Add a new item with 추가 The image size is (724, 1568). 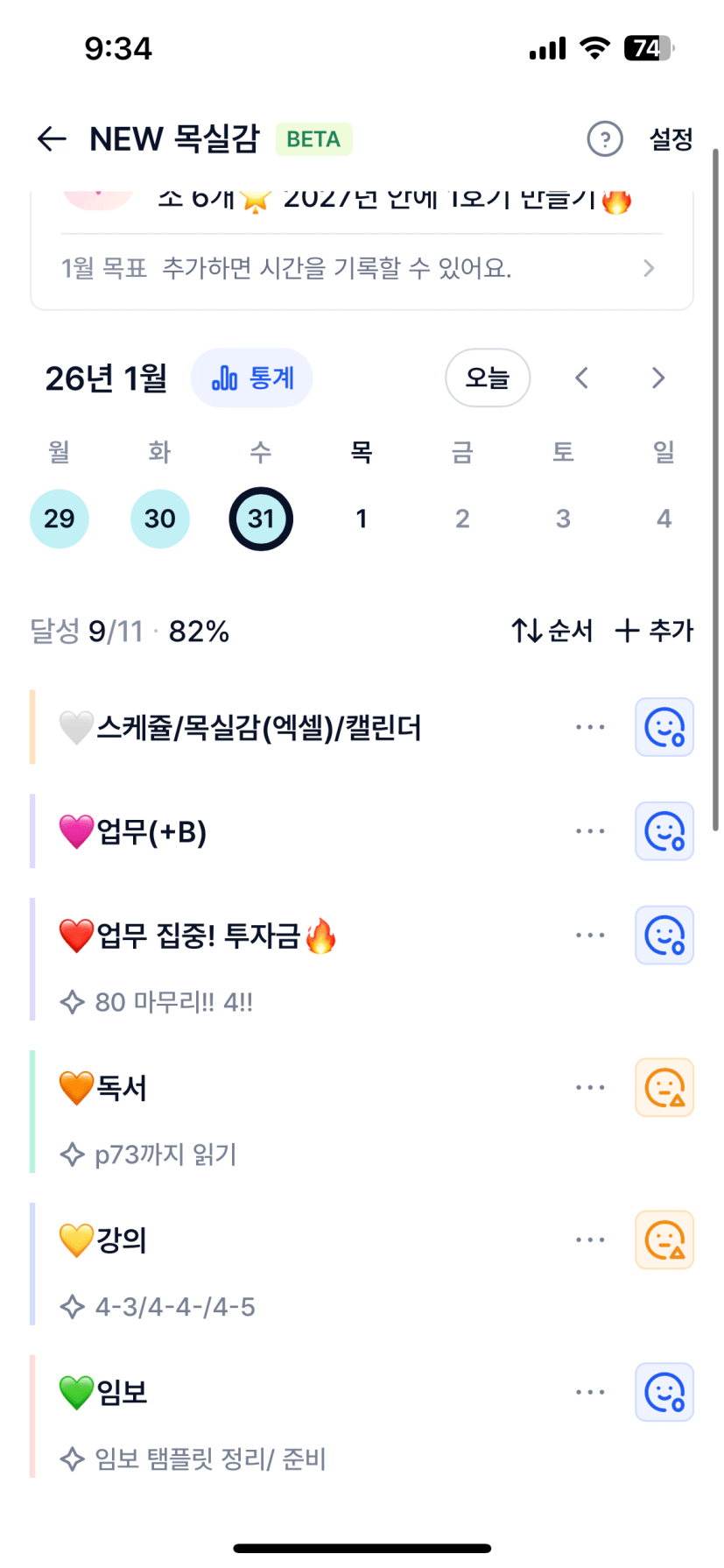coord(654,631)
